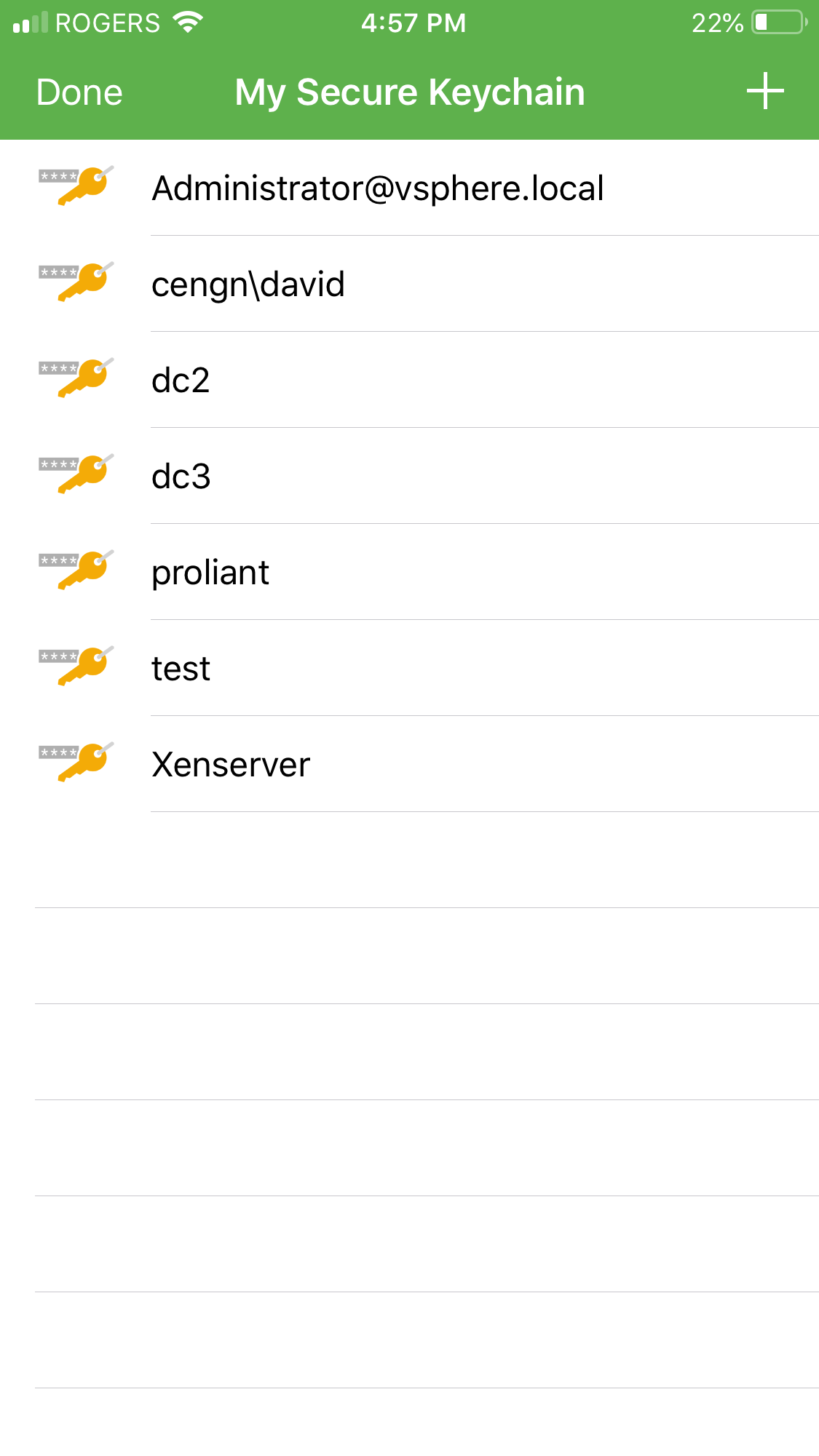
Task: Open the dc2 entry
Action: pos(181,381)
